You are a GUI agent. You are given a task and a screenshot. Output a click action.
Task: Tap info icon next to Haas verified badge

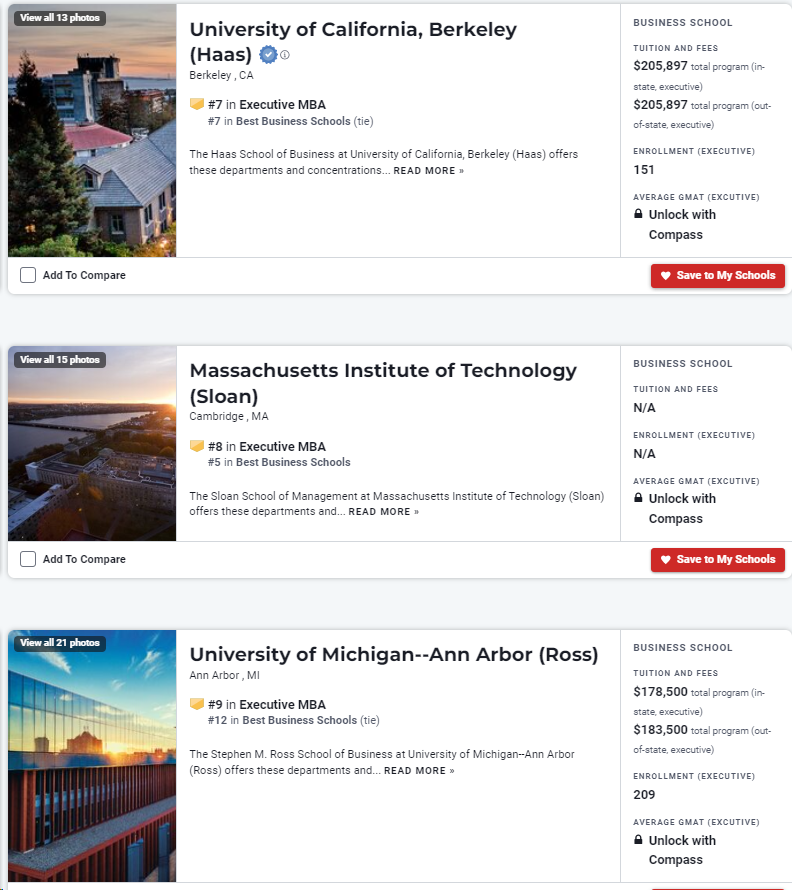pos(285,55)
